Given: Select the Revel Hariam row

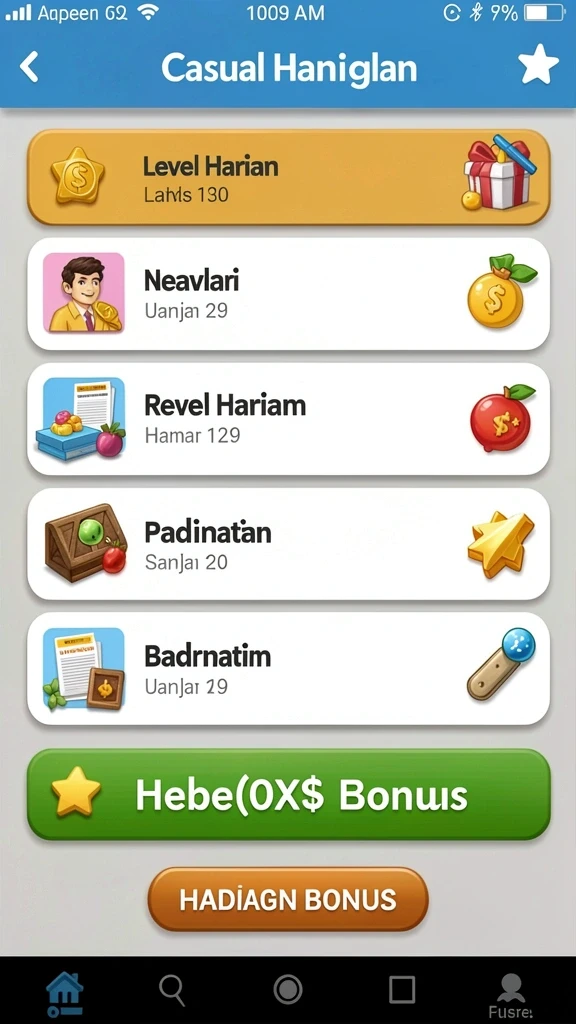Looking at the screenshot, I should pos(289,419).
